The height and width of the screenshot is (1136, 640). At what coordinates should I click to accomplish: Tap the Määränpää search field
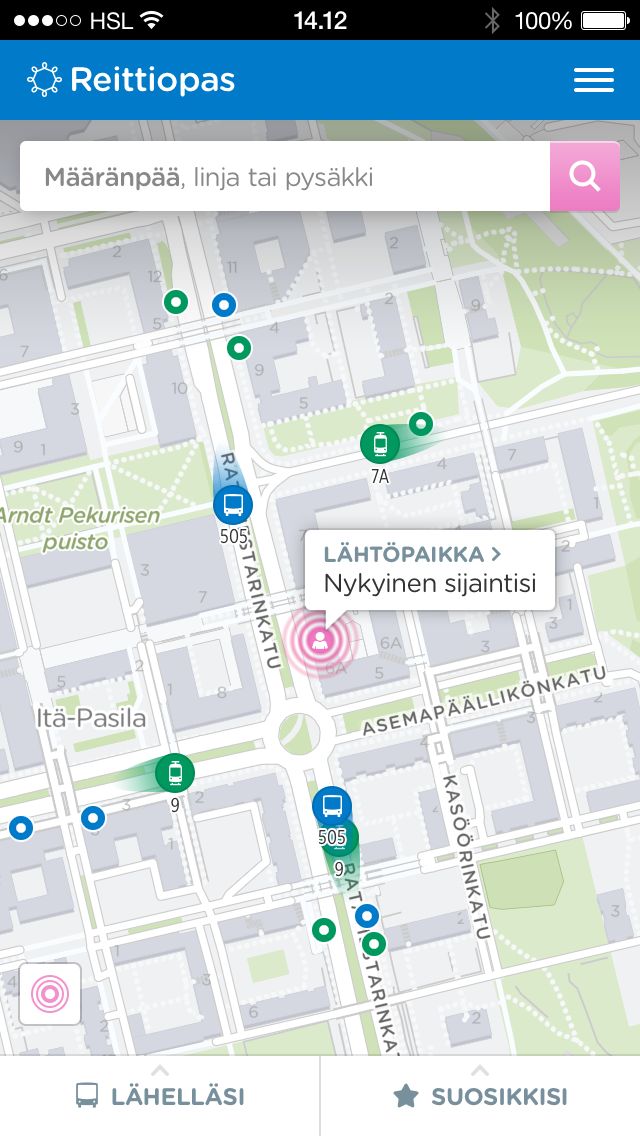(285, 177)
